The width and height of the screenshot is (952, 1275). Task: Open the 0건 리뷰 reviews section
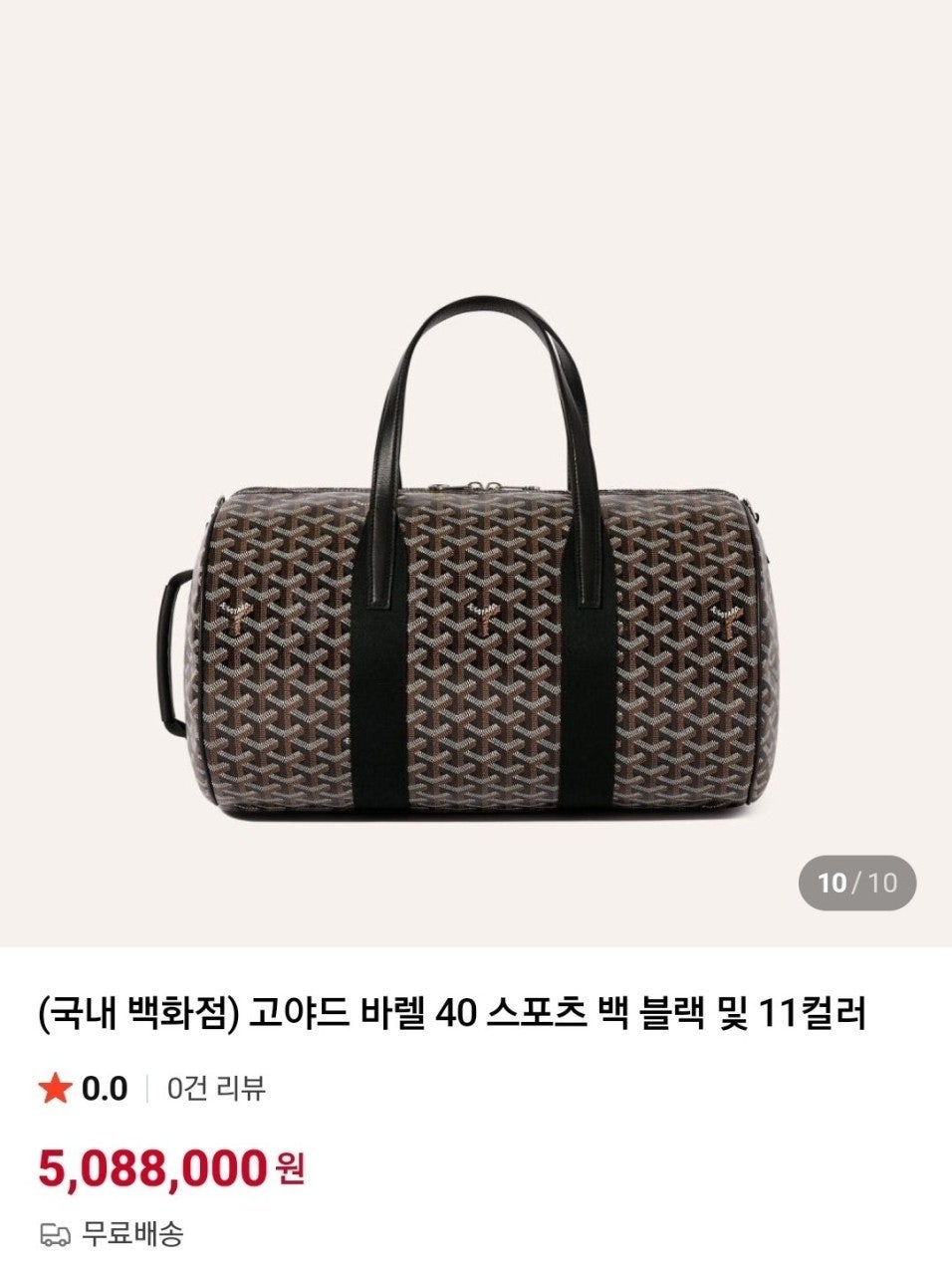216,1089
